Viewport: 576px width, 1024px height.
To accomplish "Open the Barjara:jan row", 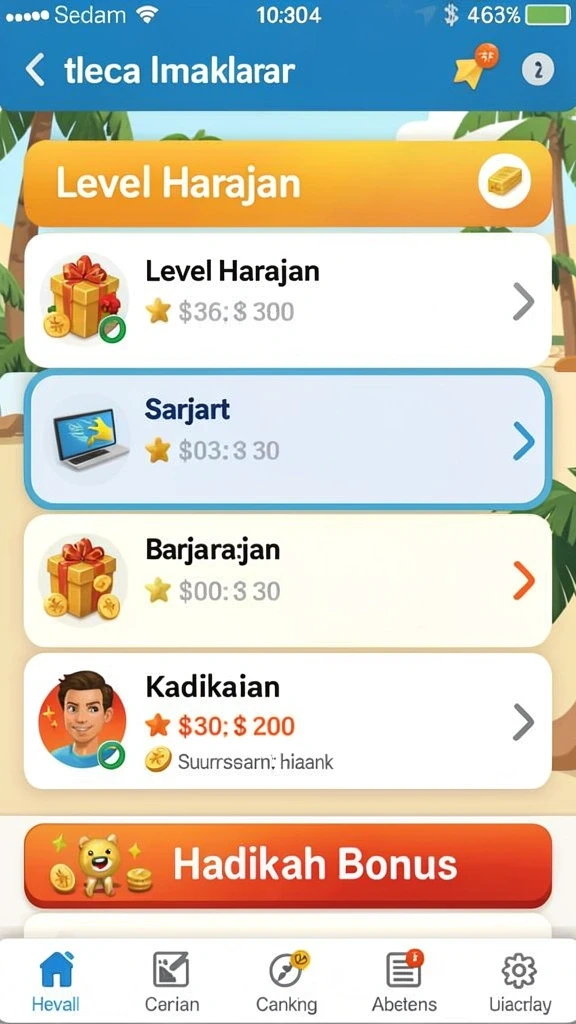I will [288, 580].
